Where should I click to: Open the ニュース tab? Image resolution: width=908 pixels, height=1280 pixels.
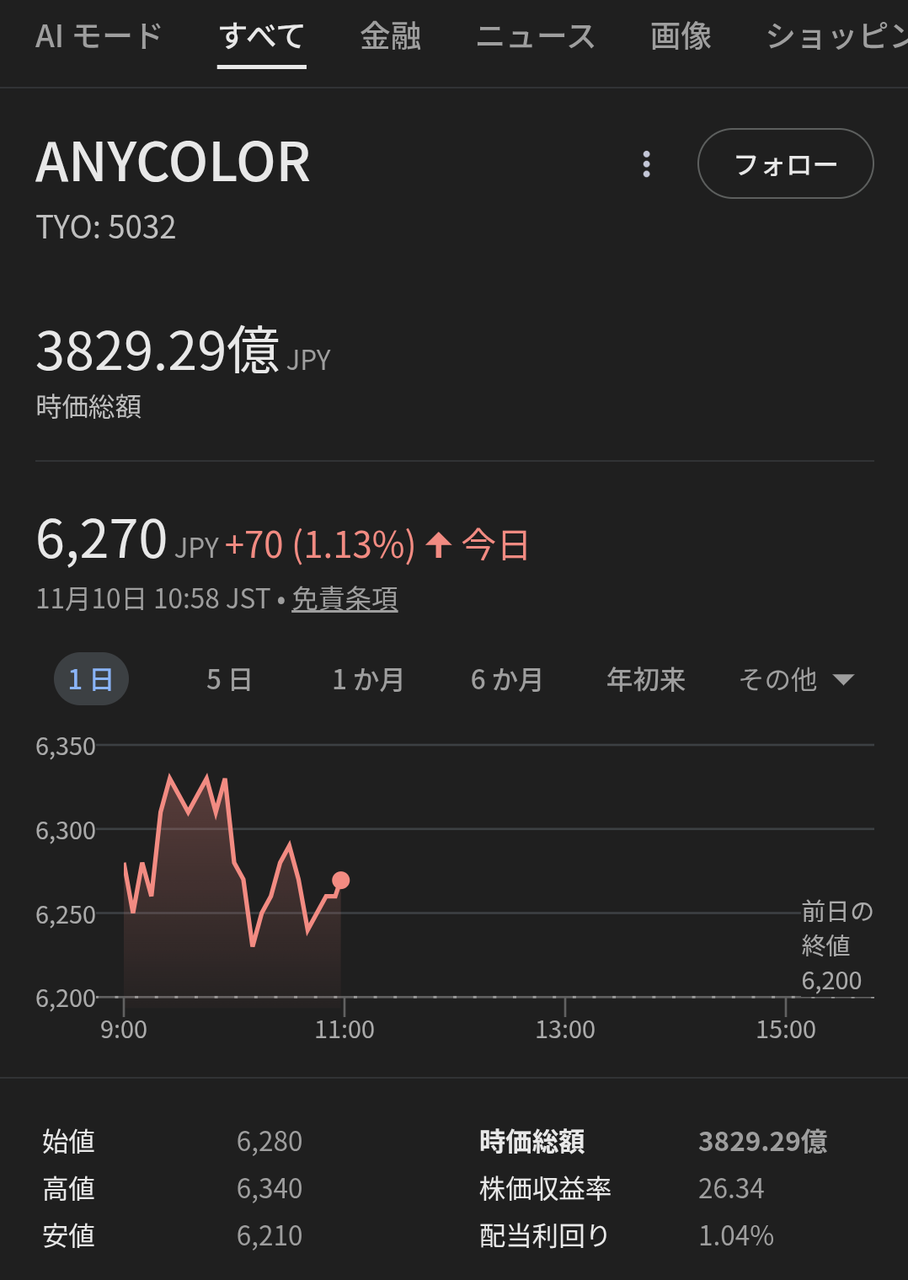535,37
